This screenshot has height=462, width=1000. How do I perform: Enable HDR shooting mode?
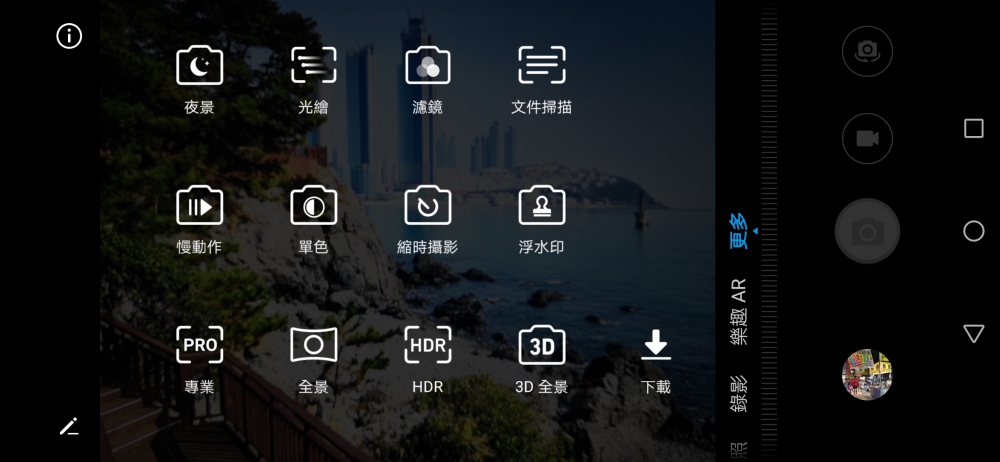tap(427, 357)
